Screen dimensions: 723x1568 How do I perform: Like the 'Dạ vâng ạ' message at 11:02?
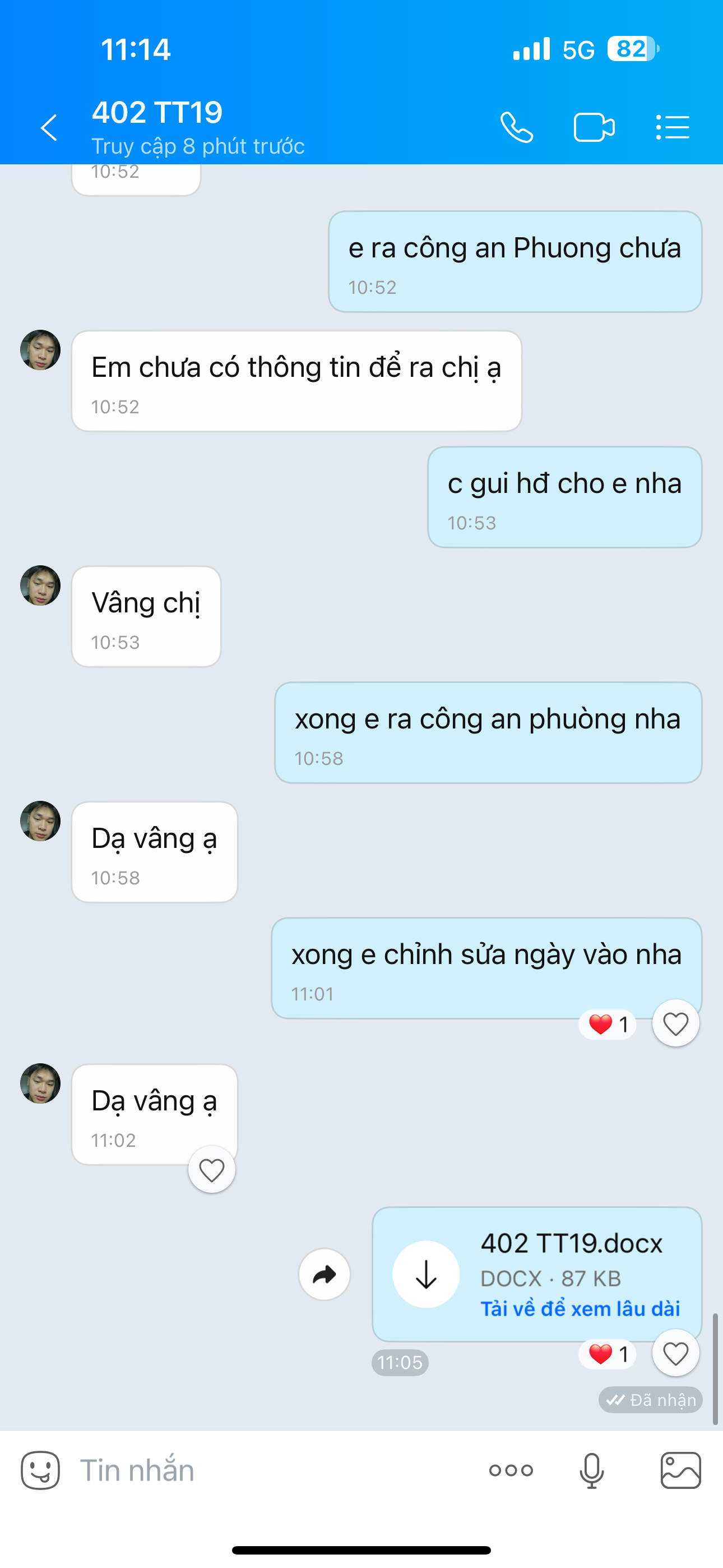point(212,1170)
